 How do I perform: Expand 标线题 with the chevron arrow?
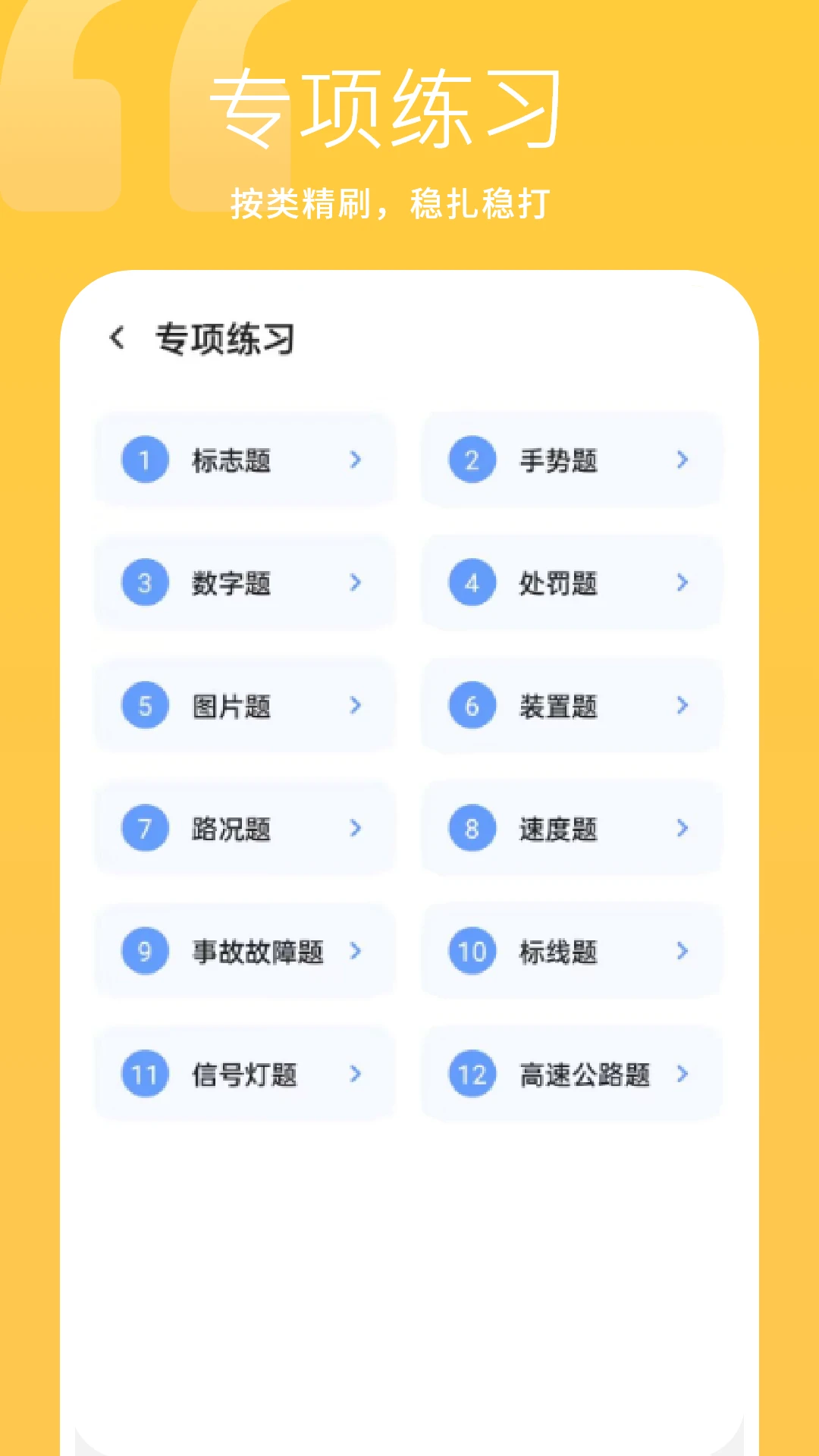682,952
